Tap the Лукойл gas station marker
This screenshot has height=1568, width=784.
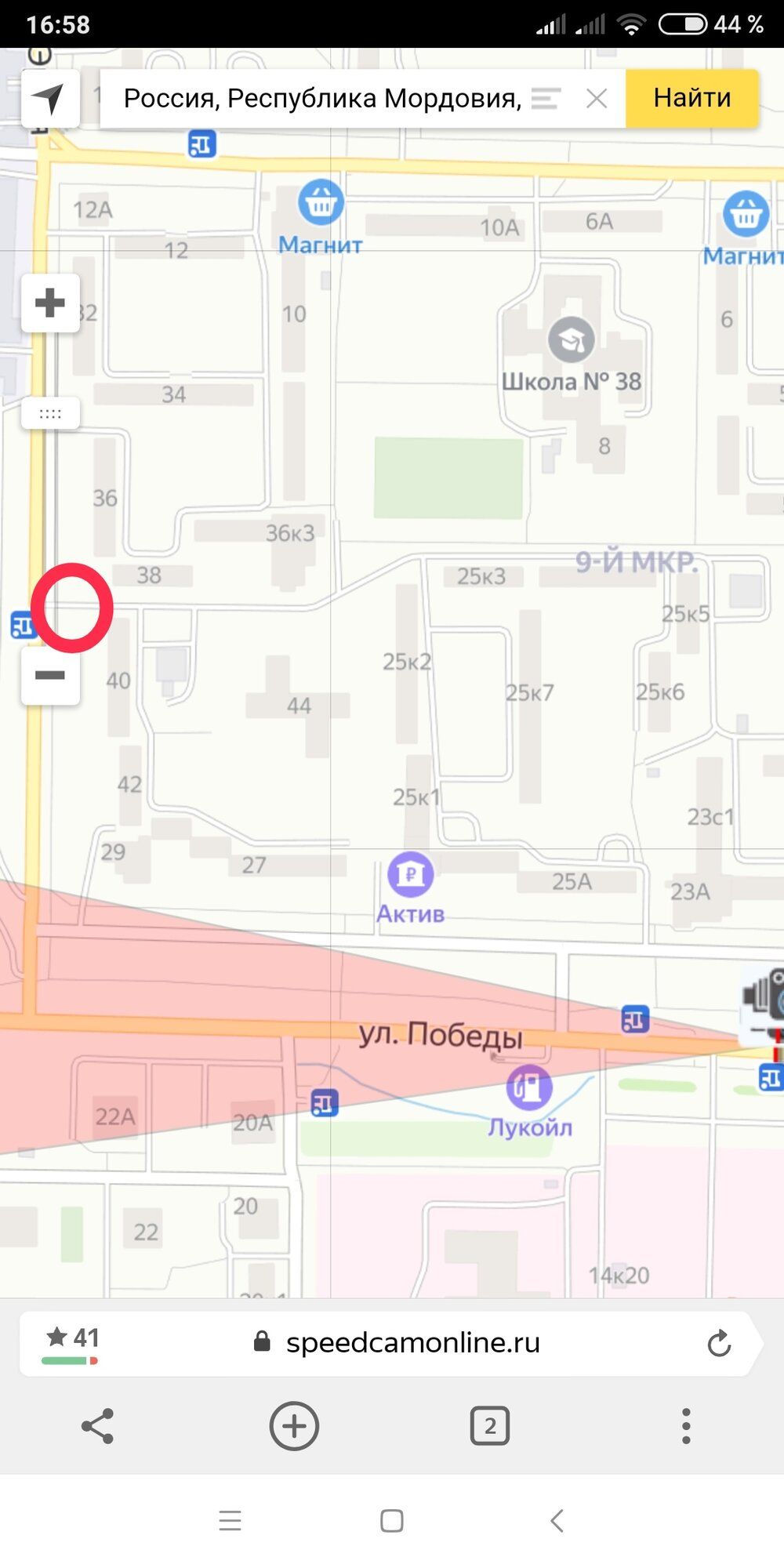click(529, 1087)
